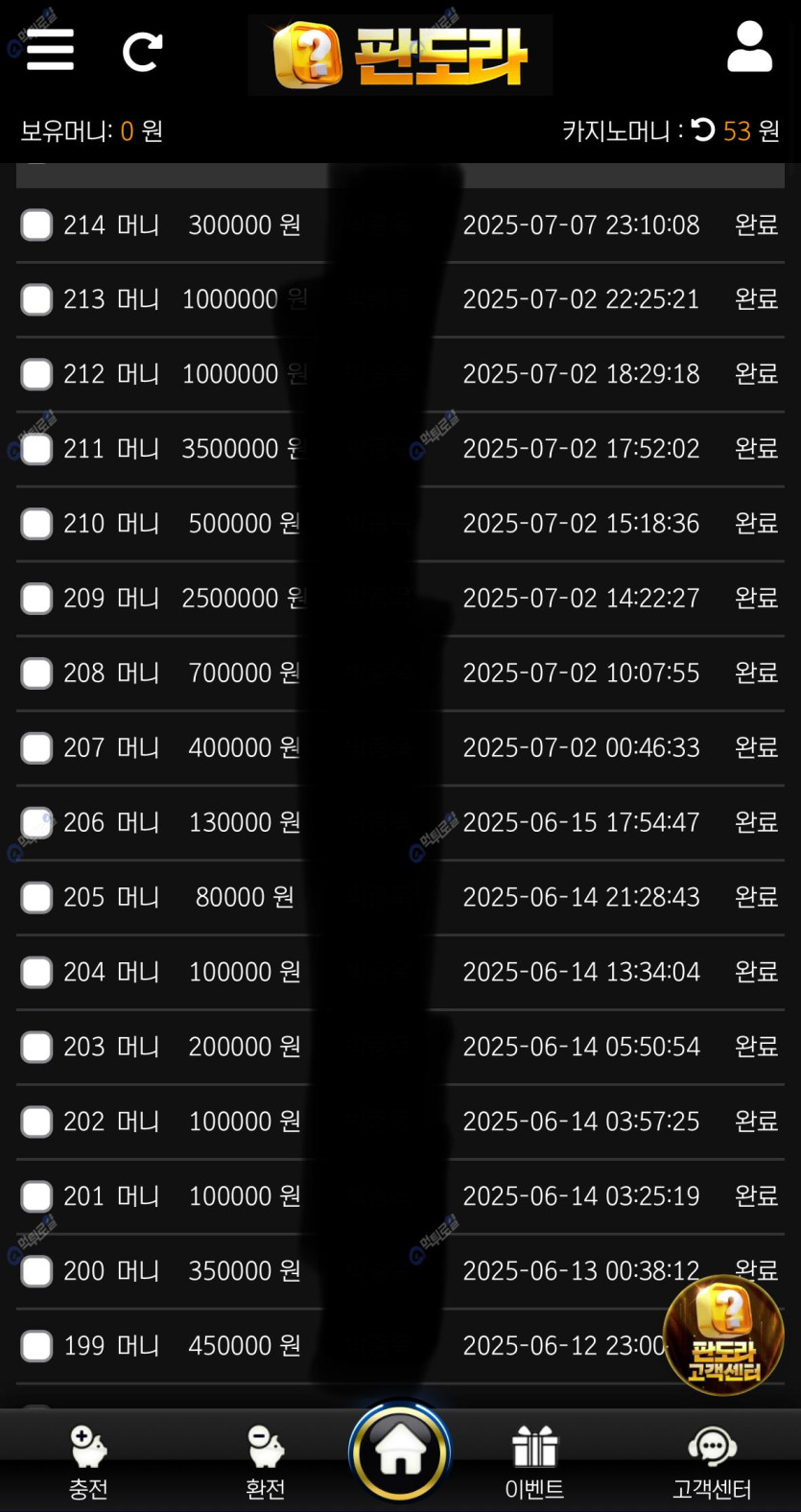Screen dimensions: 801x1512
Task: Tick the checkbox for entry 211
Action: [36, 449]
